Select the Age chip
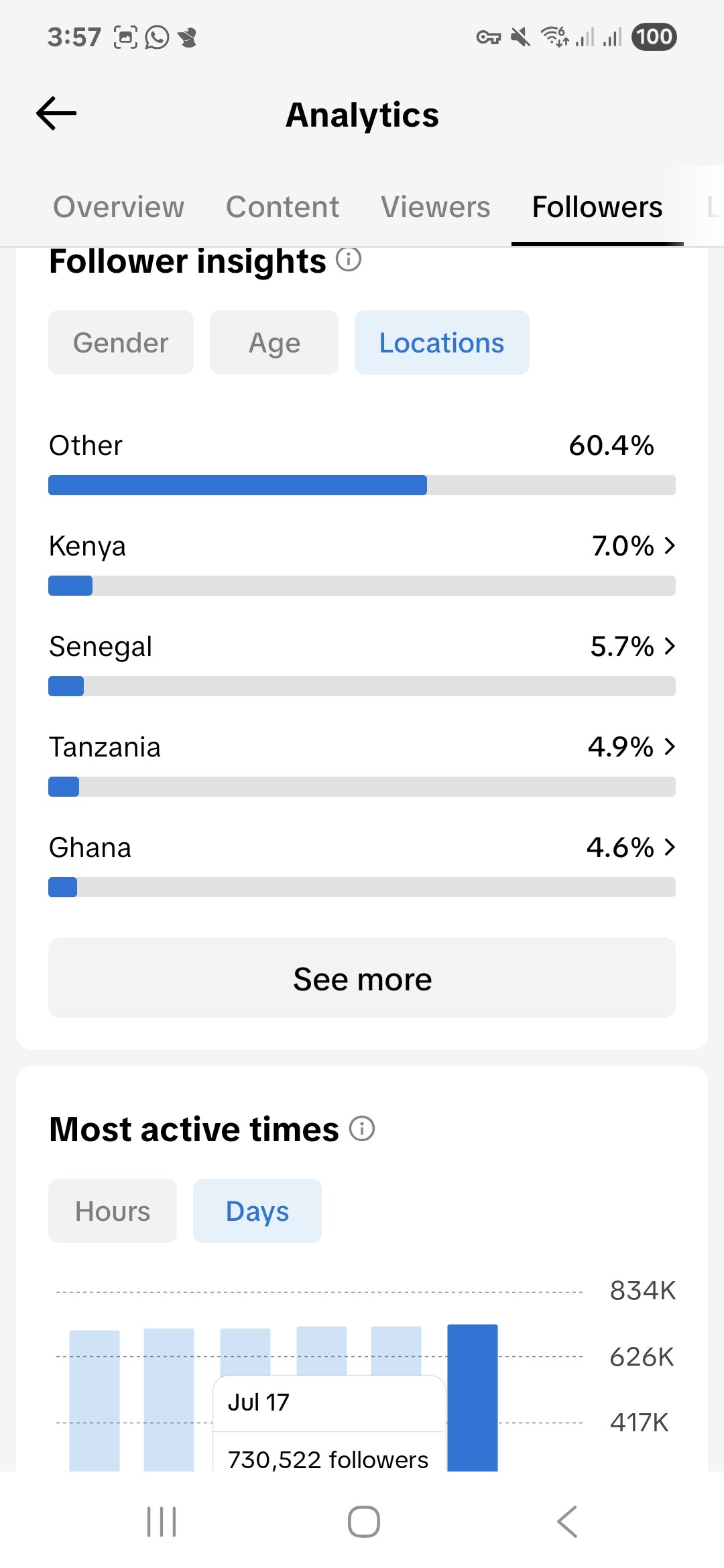 (274, 342)
